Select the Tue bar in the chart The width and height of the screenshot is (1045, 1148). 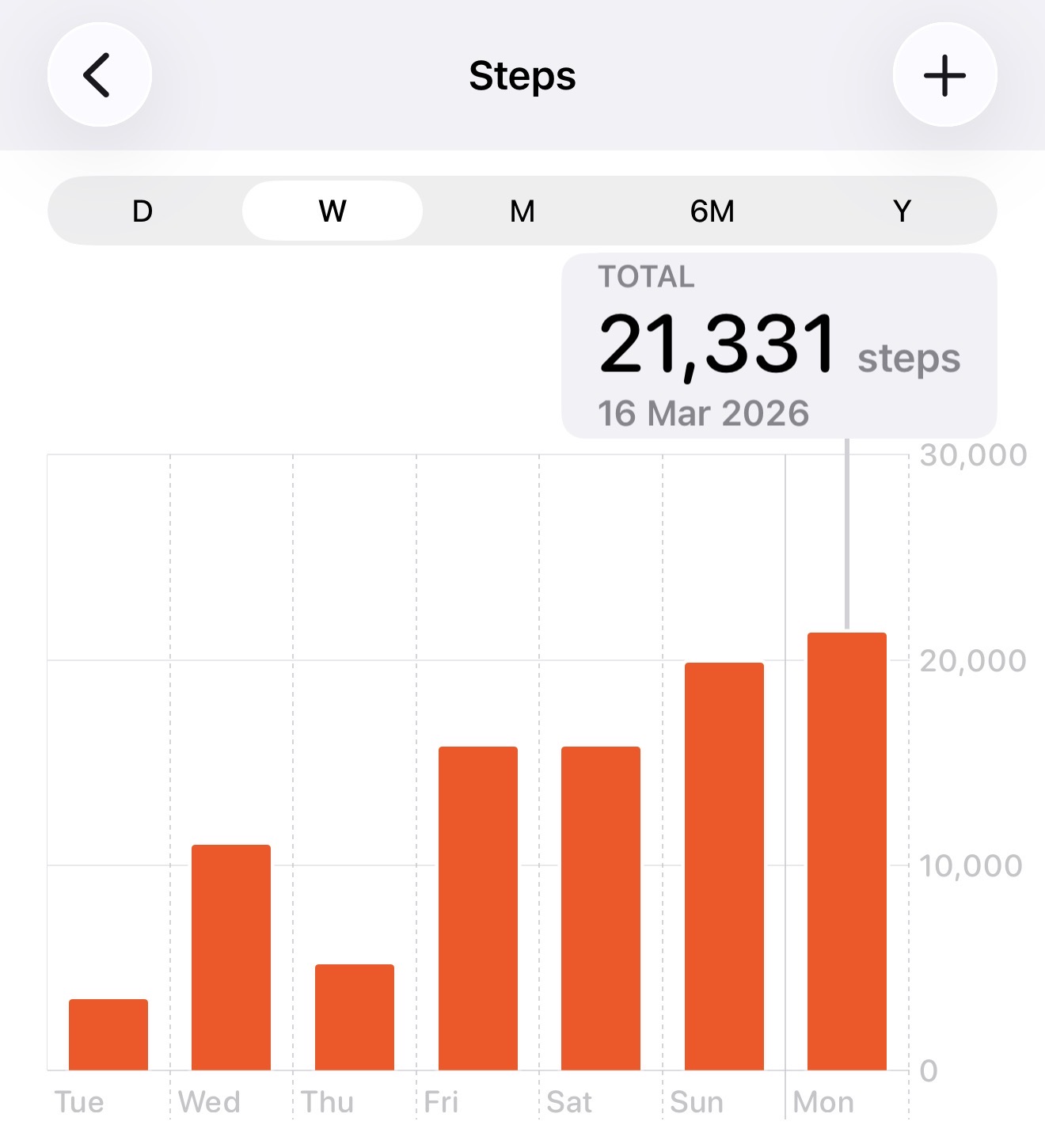(108, 1035)
